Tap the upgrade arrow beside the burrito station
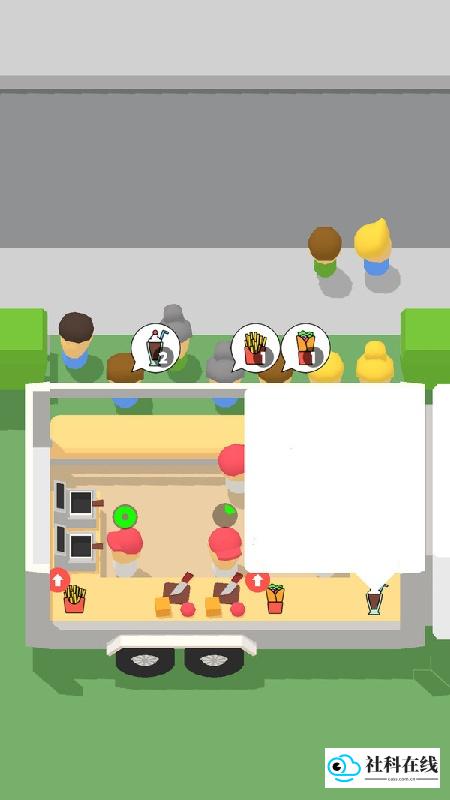This screenshot has width=450, height=800. pyautogui.click(x=258, y=580)
